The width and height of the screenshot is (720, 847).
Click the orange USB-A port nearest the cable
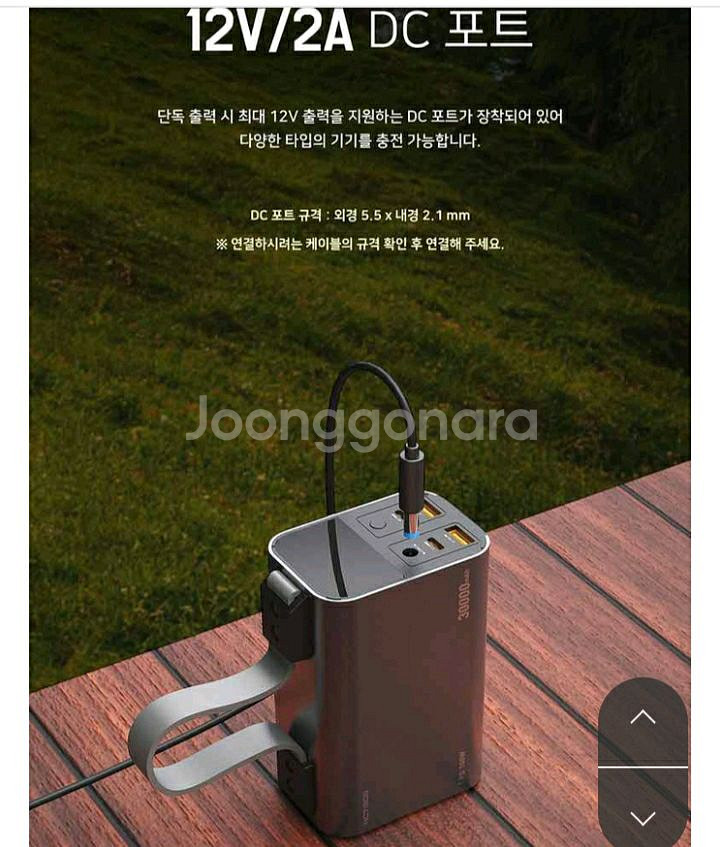coord(430,510)
